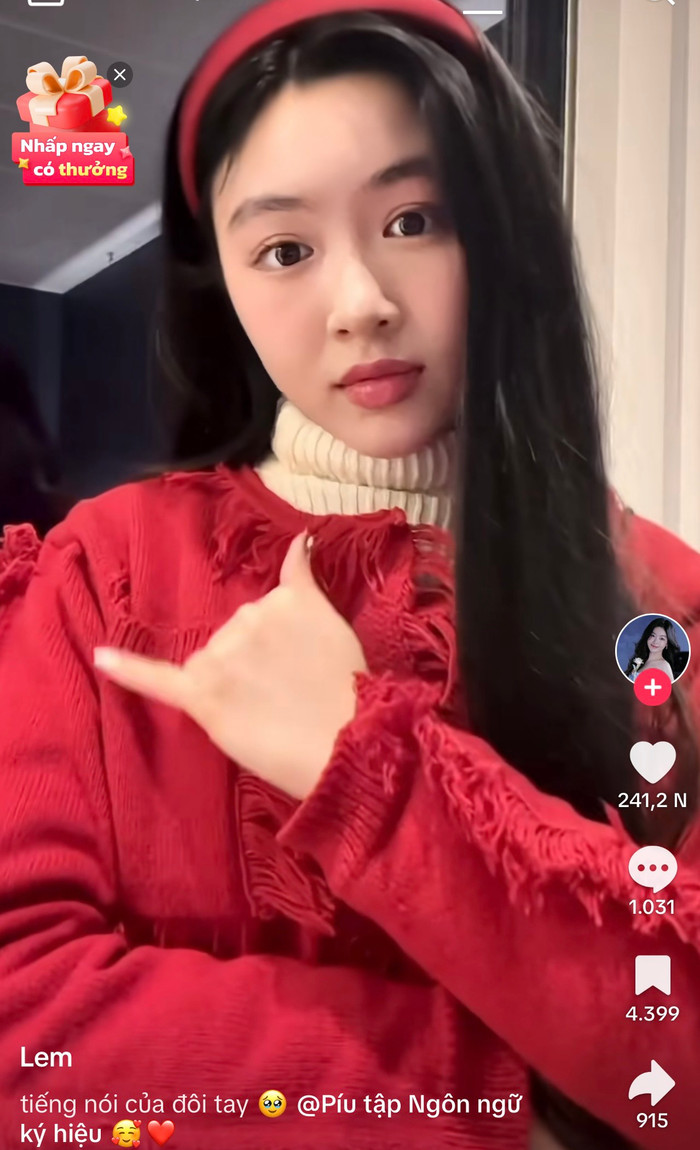This screenshot has width=700, height=1150.
Task: Share this video
Action: pos(652,1083)
